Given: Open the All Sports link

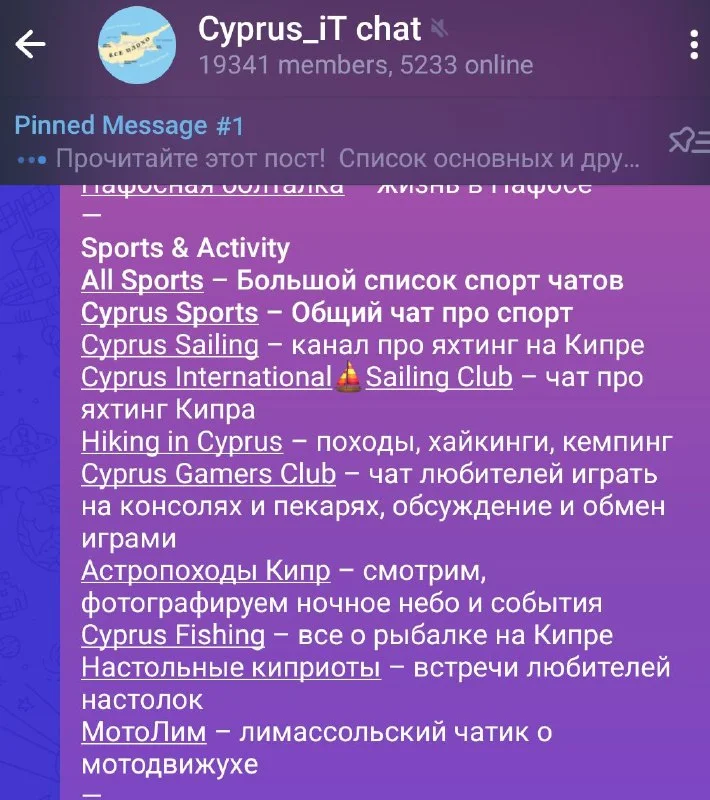Looking at the screenshot, I should (x=142, y=281).
